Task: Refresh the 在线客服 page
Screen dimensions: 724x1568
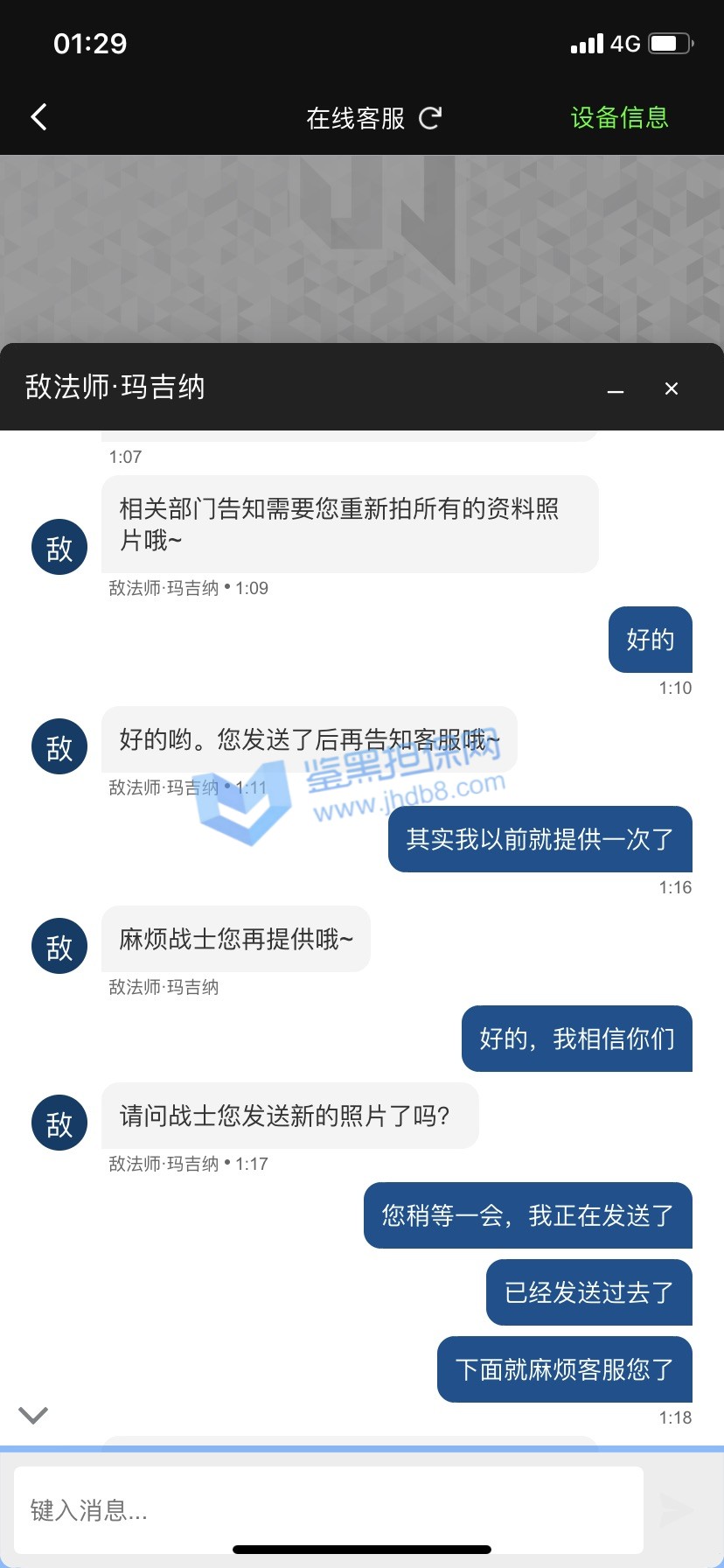Action: point(430,117)
